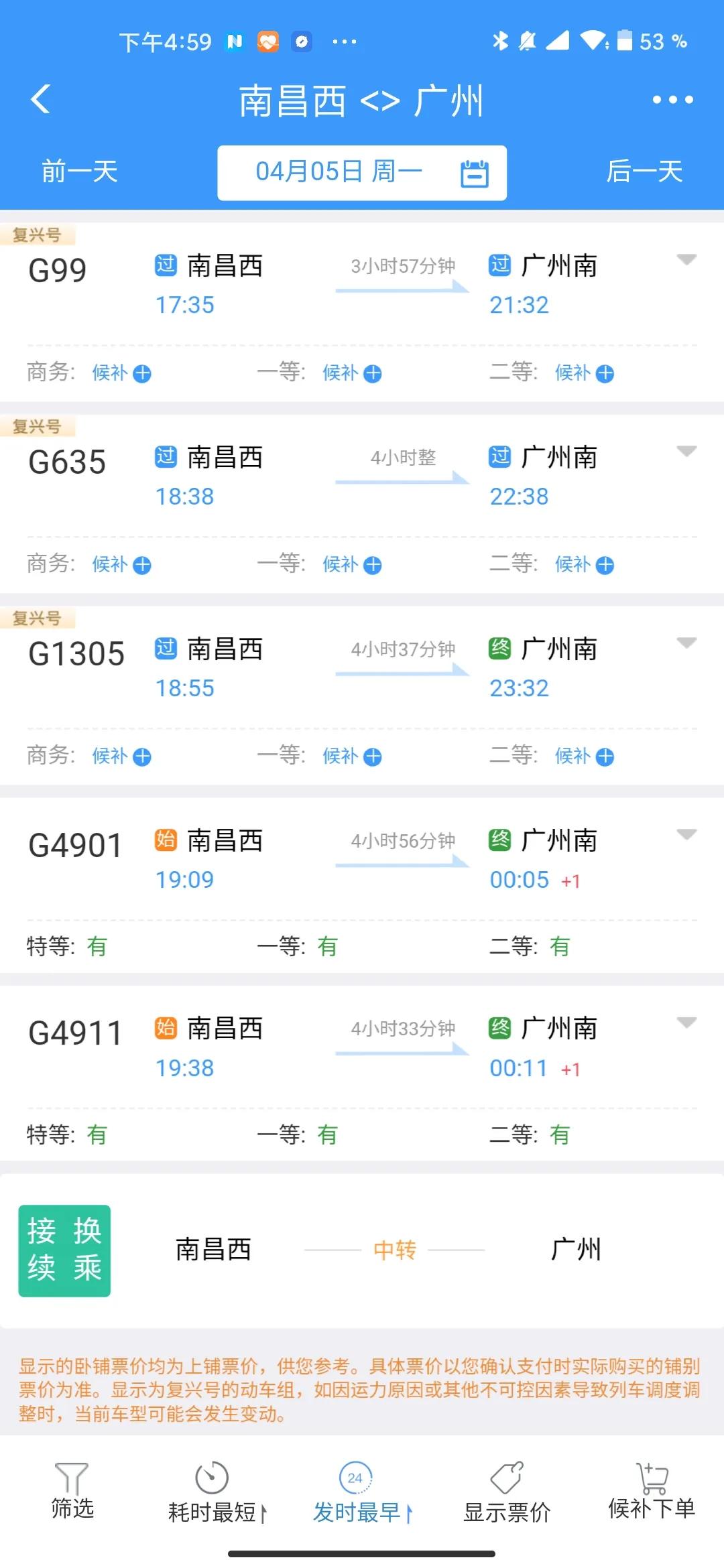Expand the G4901 stop details arrow
Viewport: 724px width, 1568px height.
click(686, 834)
